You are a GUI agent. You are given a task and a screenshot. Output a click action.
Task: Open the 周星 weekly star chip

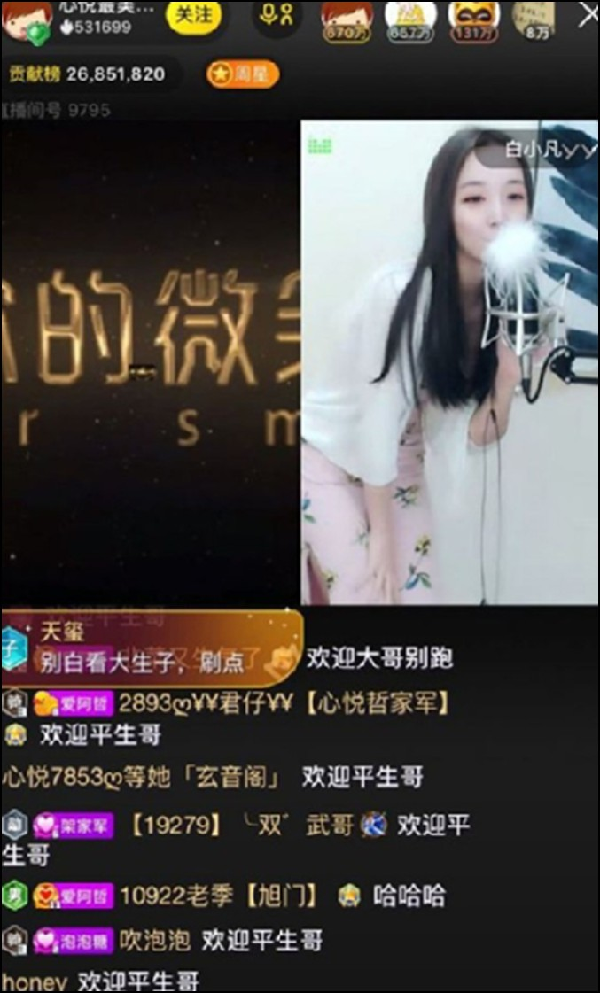pos(243,74)
